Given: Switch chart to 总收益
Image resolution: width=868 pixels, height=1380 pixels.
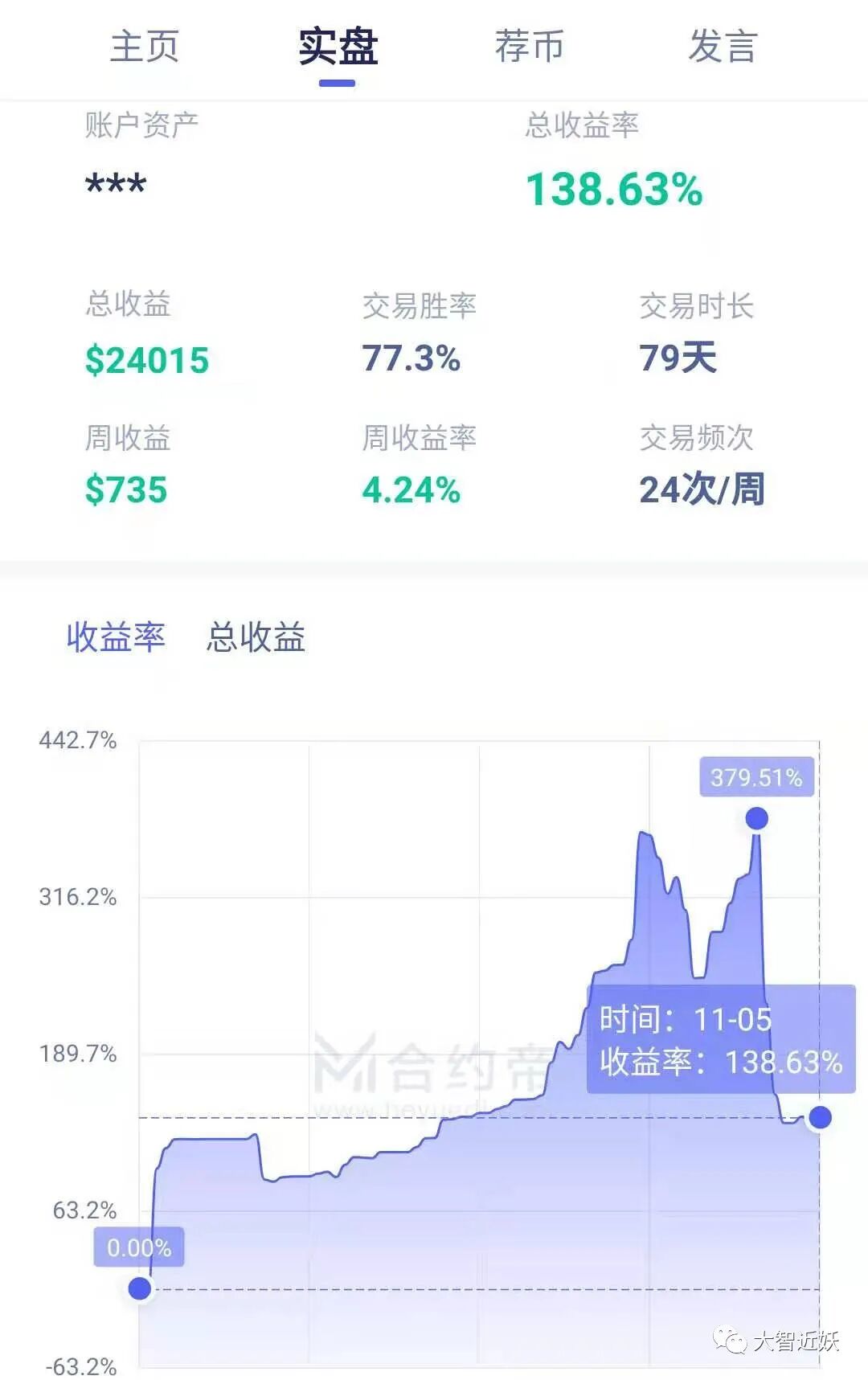Looking at the screenshot, I should (x=256, y=637).
